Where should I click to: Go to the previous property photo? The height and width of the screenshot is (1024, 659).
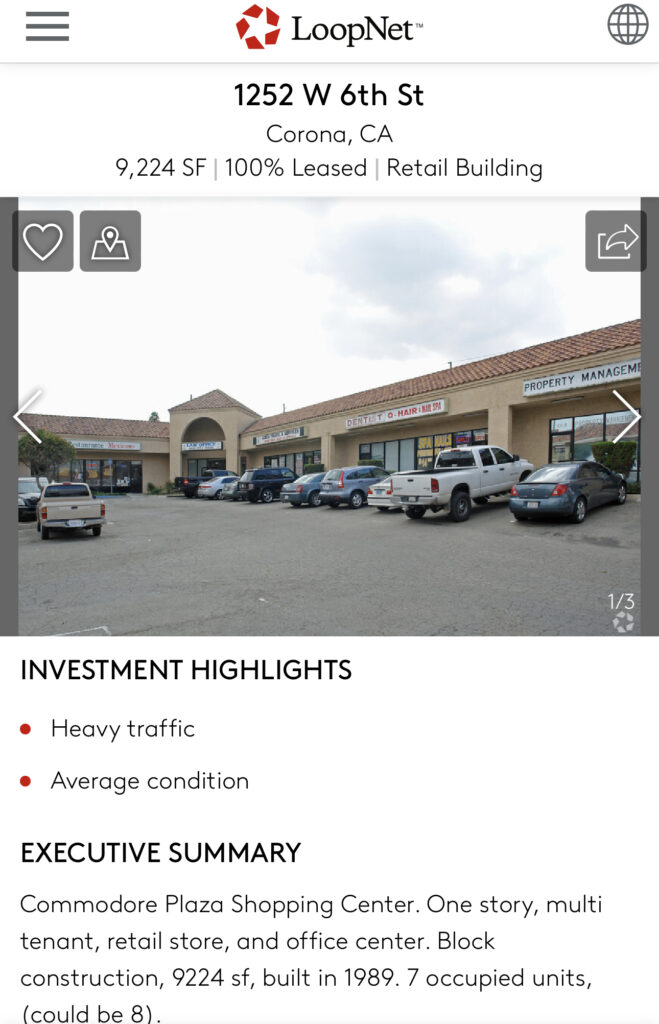click(x=28, y=416)
